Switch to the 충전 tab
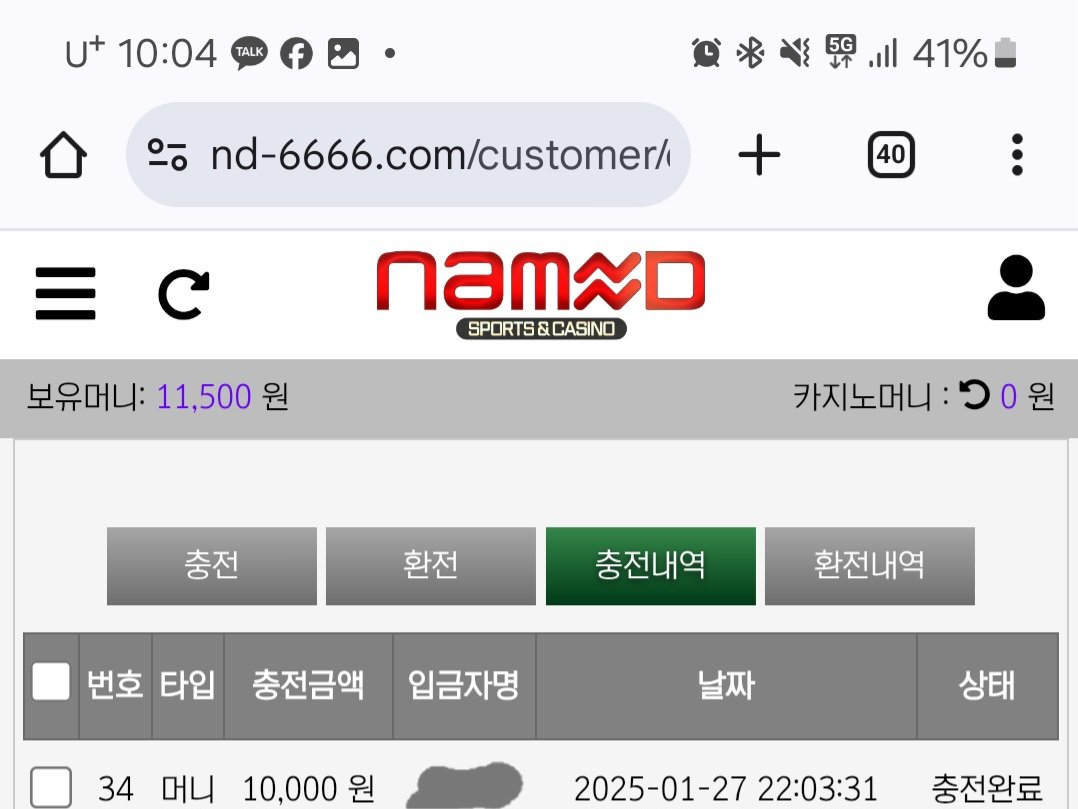 pos(211,566)
